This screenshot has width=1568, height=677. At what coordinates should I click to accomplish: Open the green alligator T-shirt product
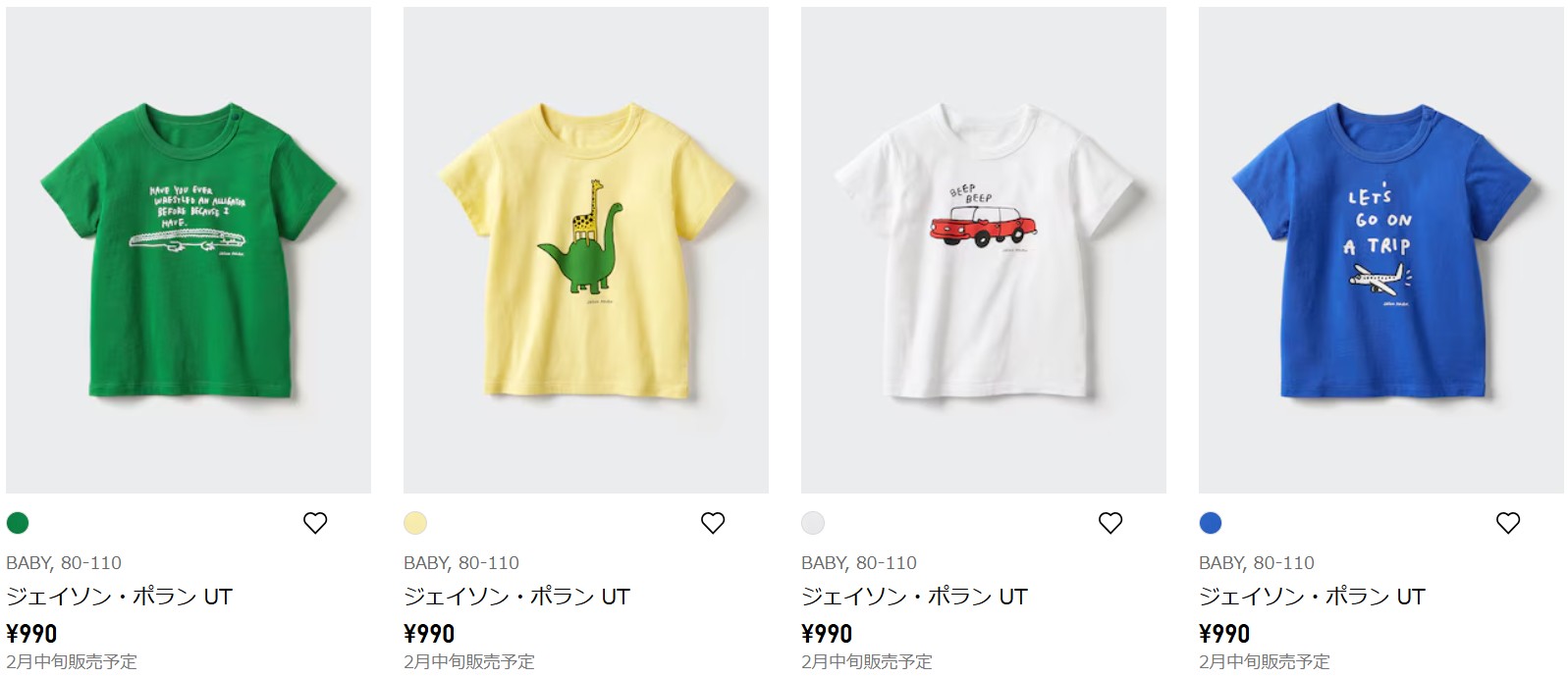189,250
